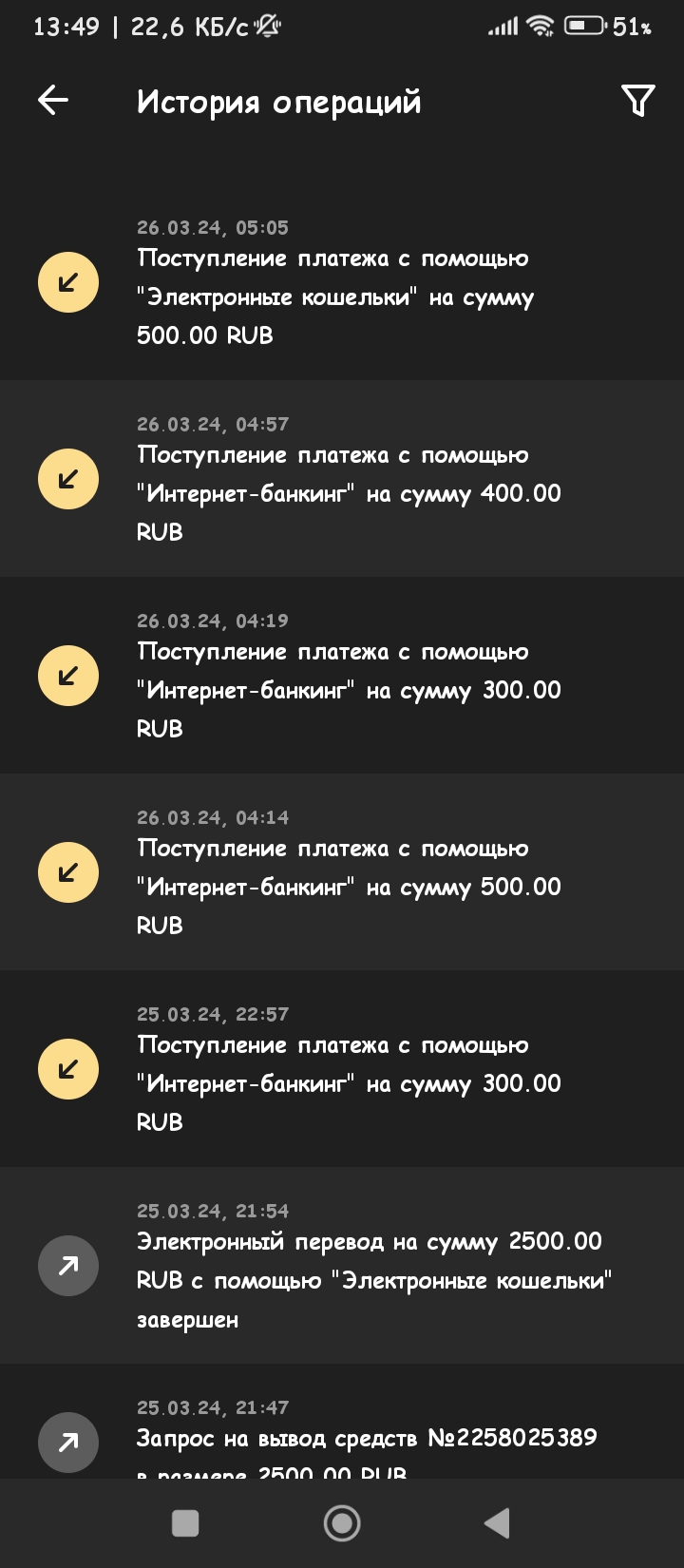Viewport: 684px width, 1568px height.
Task: Tap the system home button
Action: (342, 1523)
